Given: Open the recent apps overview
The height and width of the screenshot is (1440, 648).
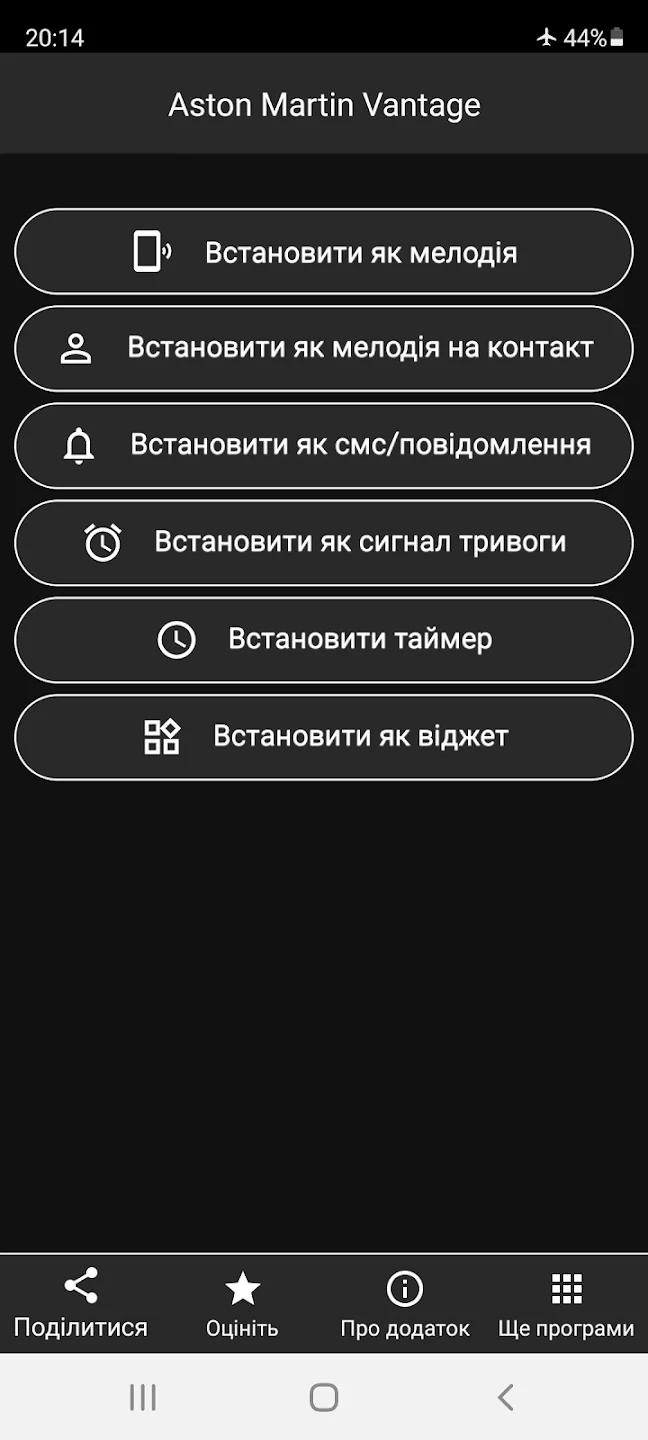Looking at the screenshot, I should (143, 1397).
